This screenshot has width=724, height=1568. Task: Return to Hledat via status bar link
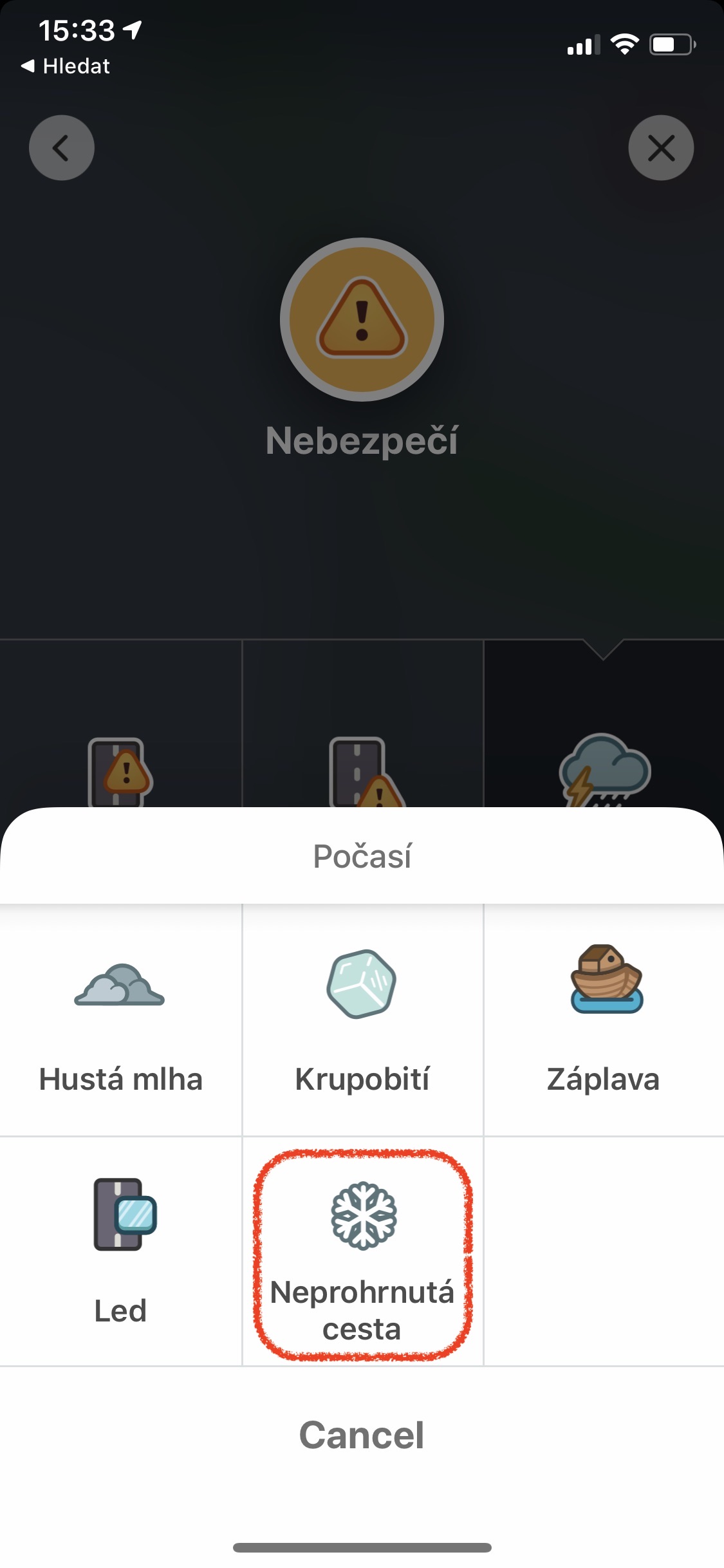(x=66, y=66)
